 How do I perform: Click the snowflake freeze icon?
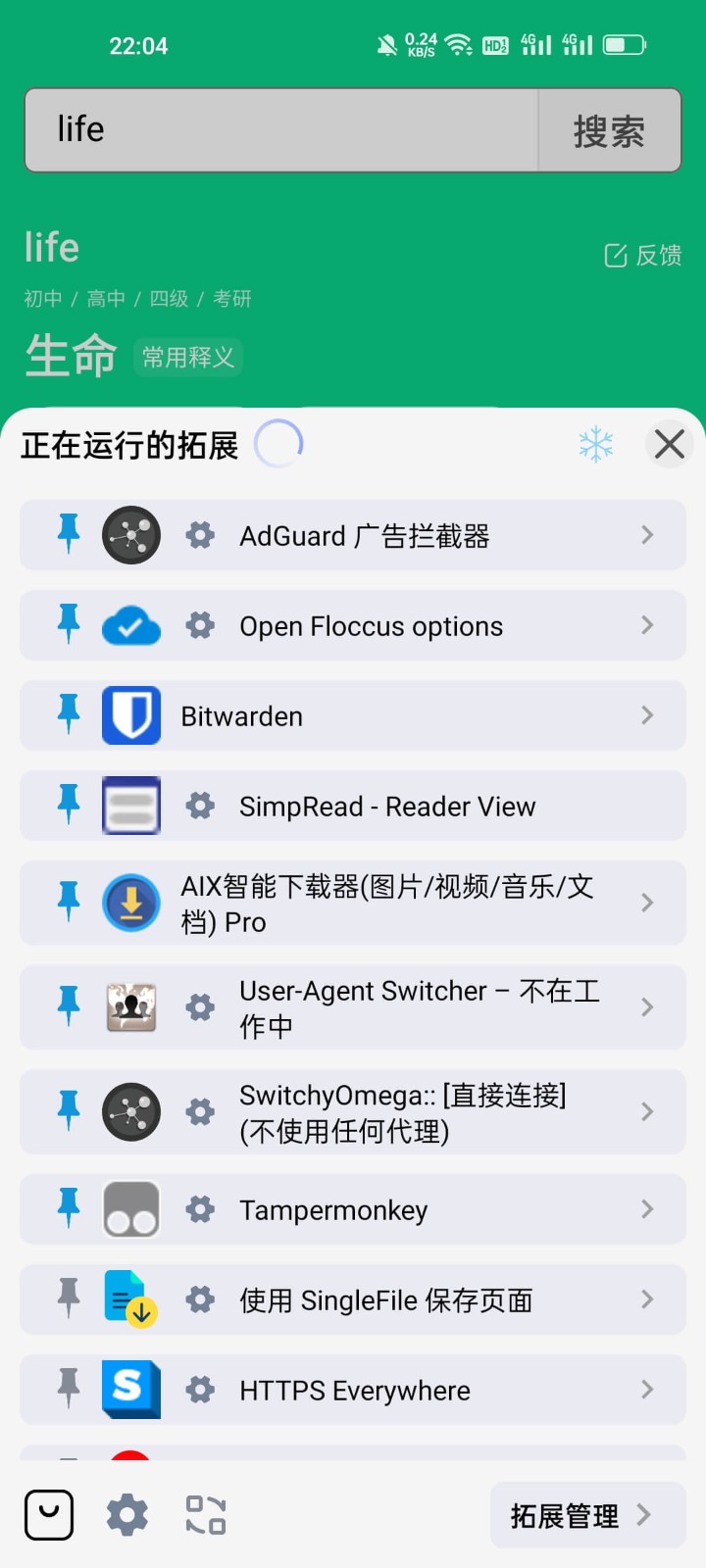(596, 444)
